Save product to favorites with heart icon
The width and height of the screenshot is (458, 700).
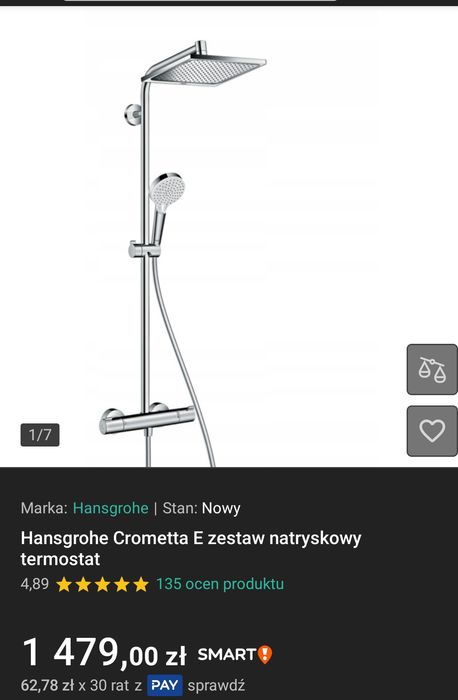click(432, 431)
